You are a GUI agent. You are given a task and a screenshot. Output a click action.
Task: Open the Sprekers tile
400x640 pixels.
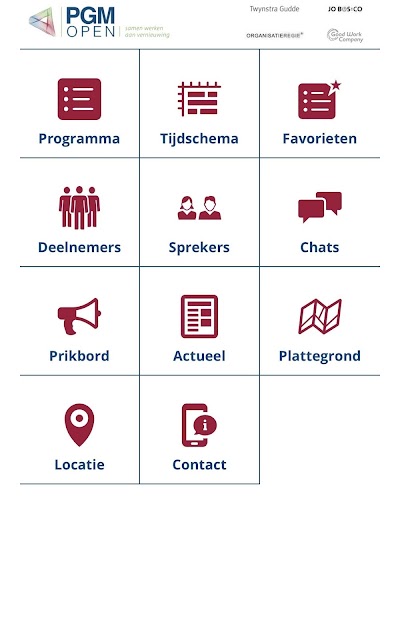coord(199,212)
